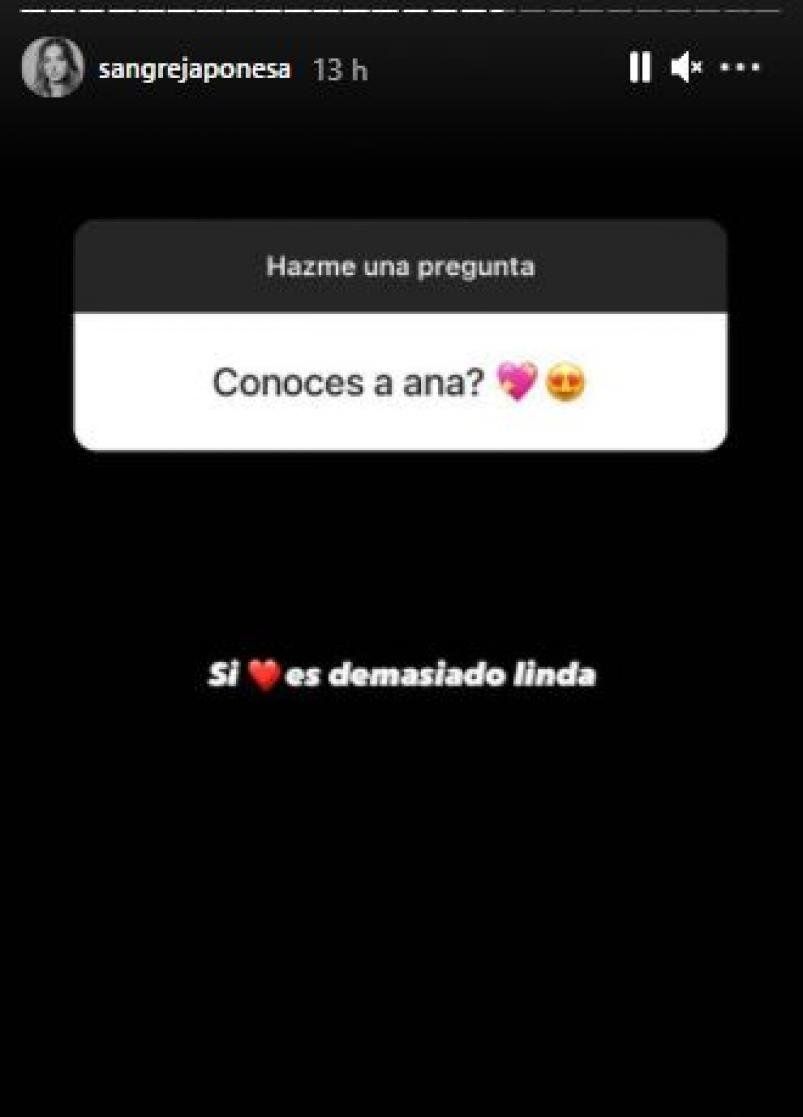The image size is (803, 1117).
Task: Unmute the story sound
Action: (x=686, y=68)
